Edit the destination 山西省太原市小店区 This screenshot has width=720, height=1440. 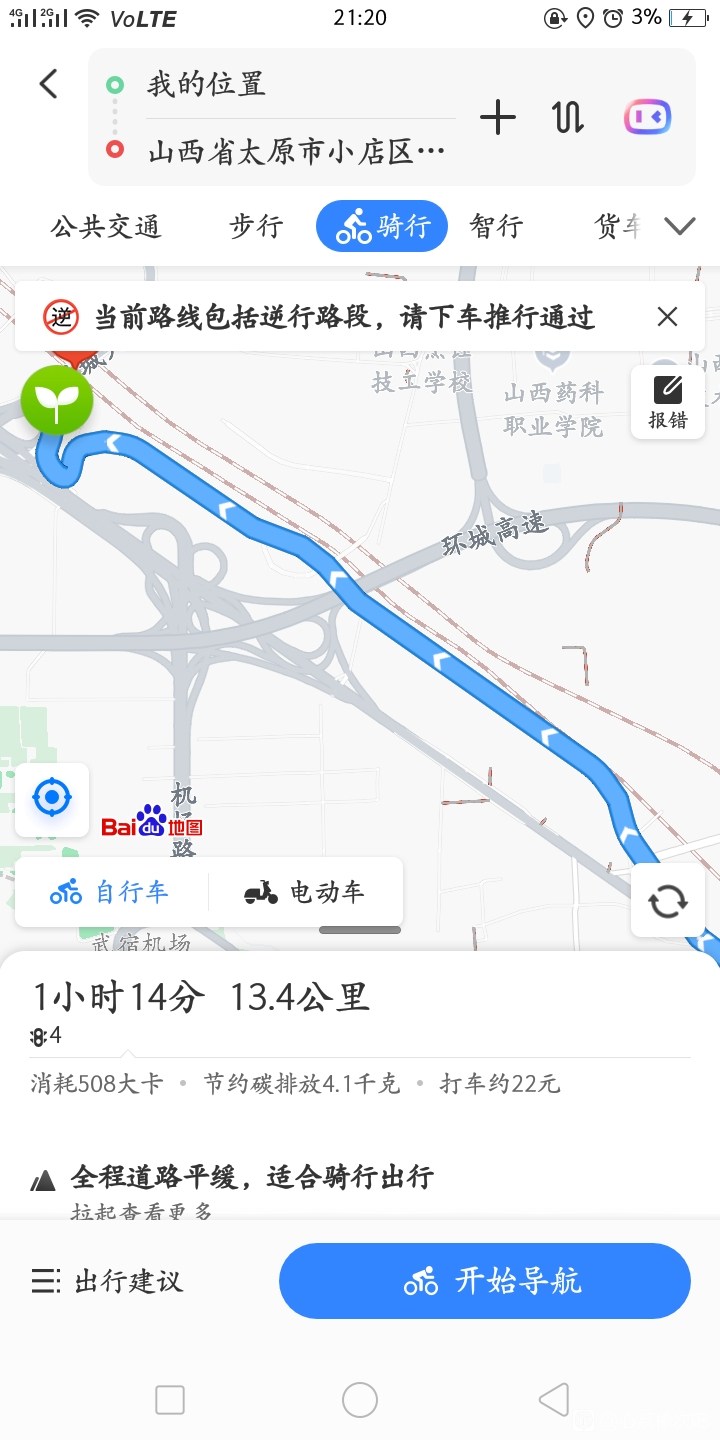(x=295, y=152)
